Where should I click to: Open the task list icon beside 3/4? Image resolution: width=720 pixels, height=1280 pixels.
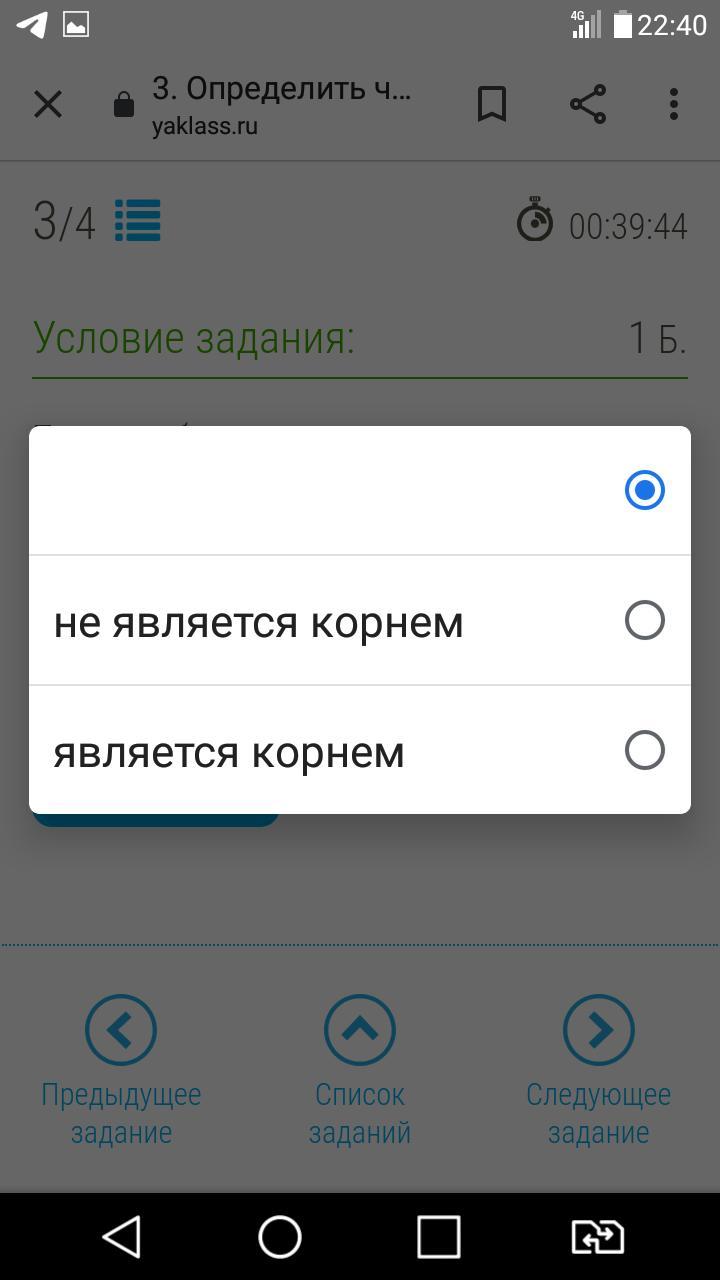tap(138, 221)
